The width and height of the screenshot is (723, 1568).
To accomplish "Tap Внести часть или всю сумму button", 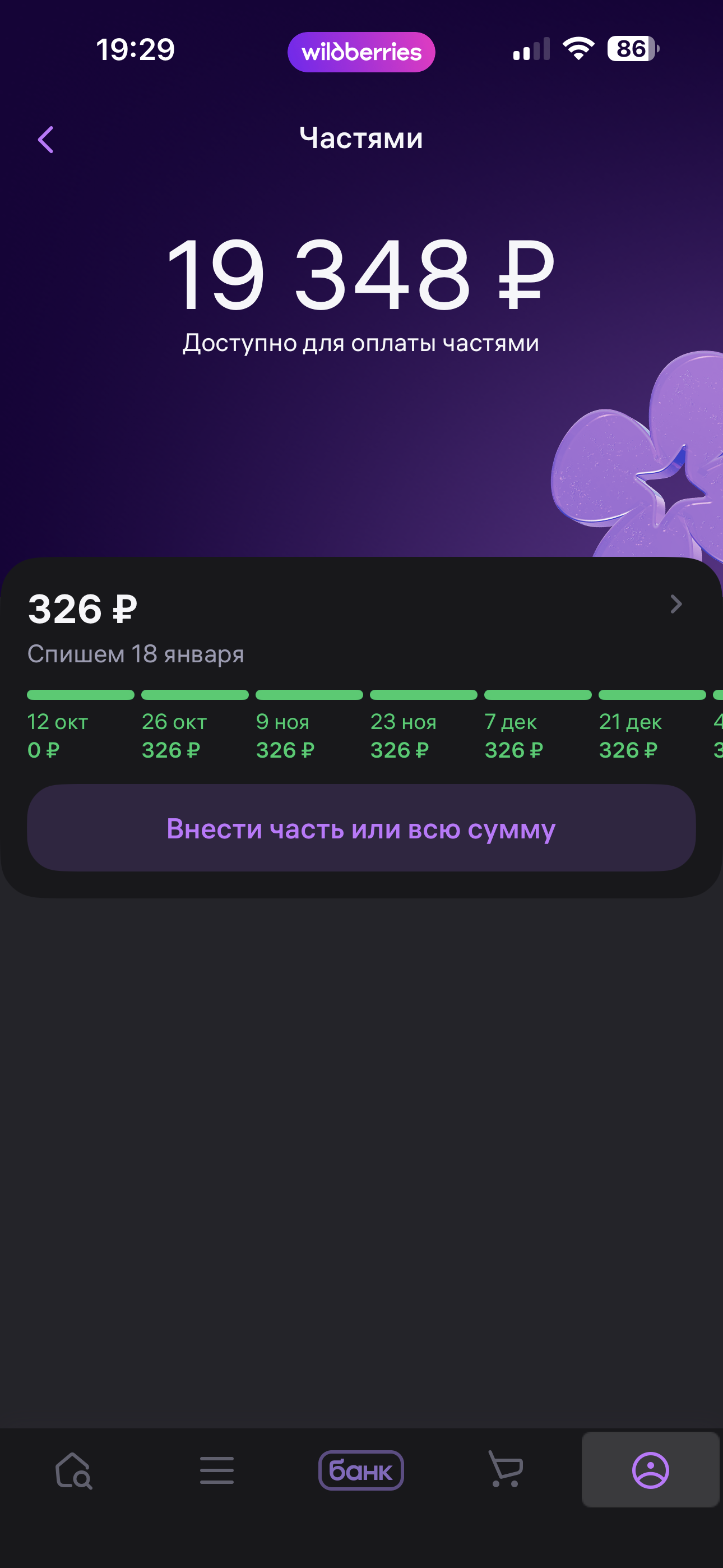I will tap(361, 828).
